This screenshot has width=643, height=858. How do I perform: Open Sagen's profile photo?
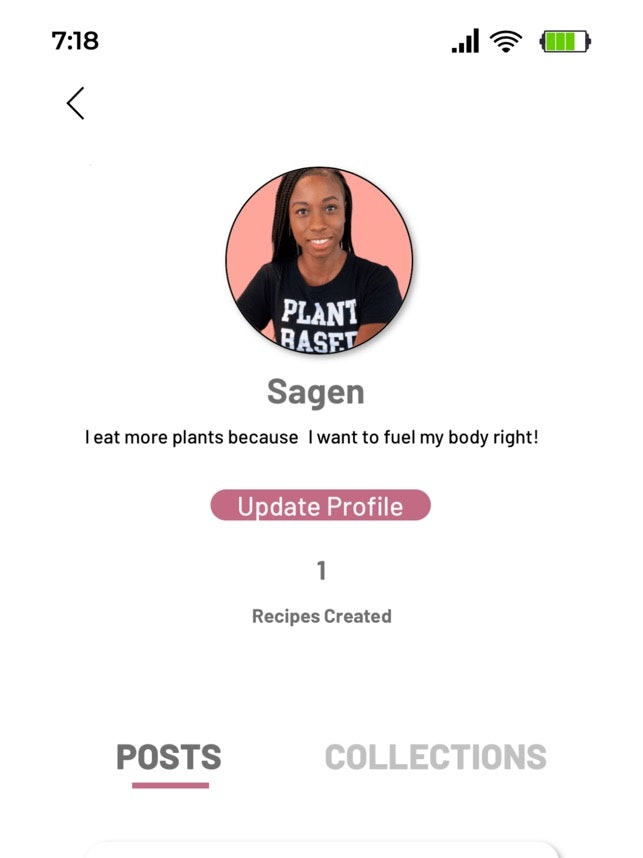[319, 260]
